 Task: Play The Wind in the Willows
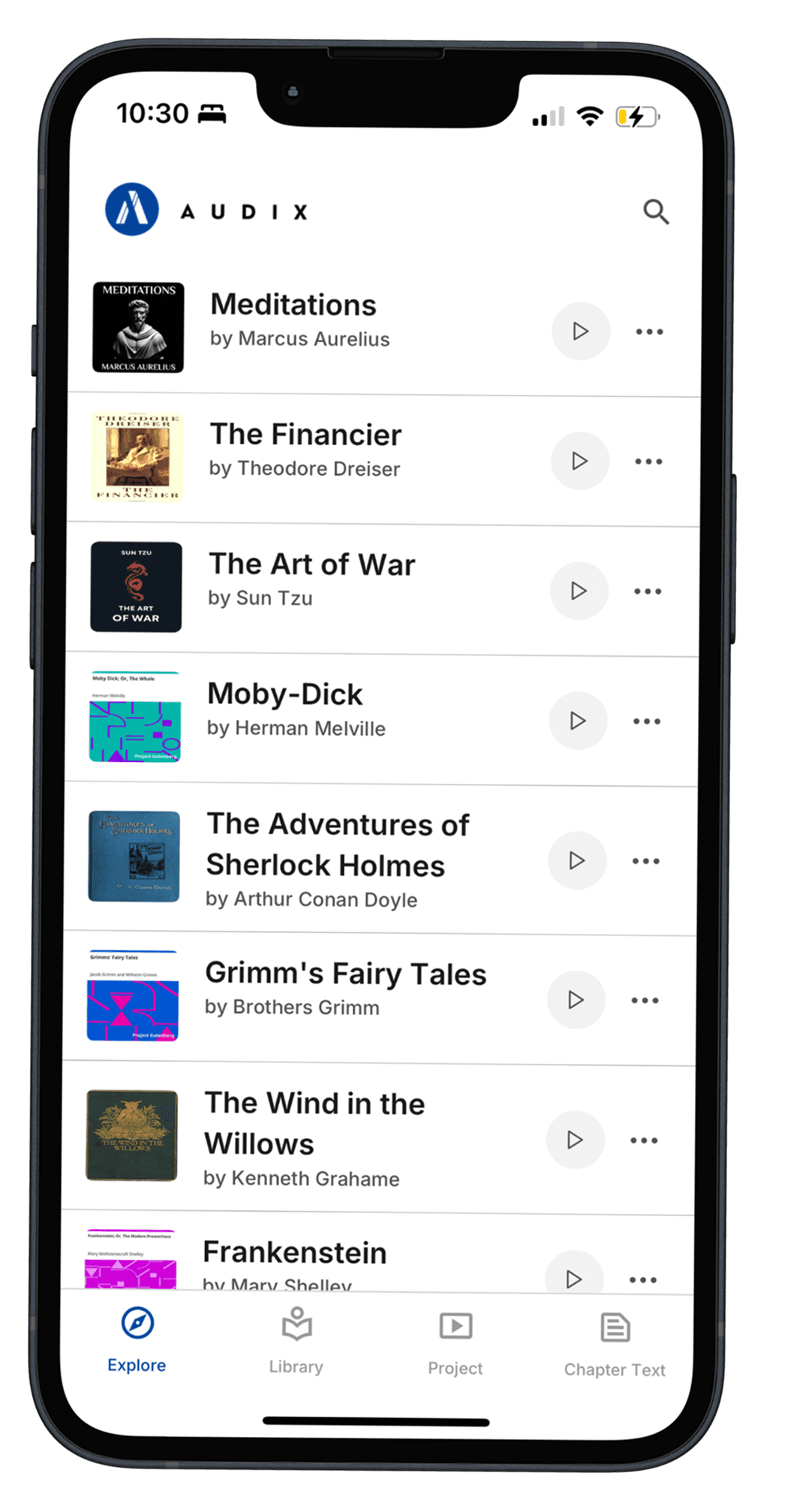(x=575, y=1140)
